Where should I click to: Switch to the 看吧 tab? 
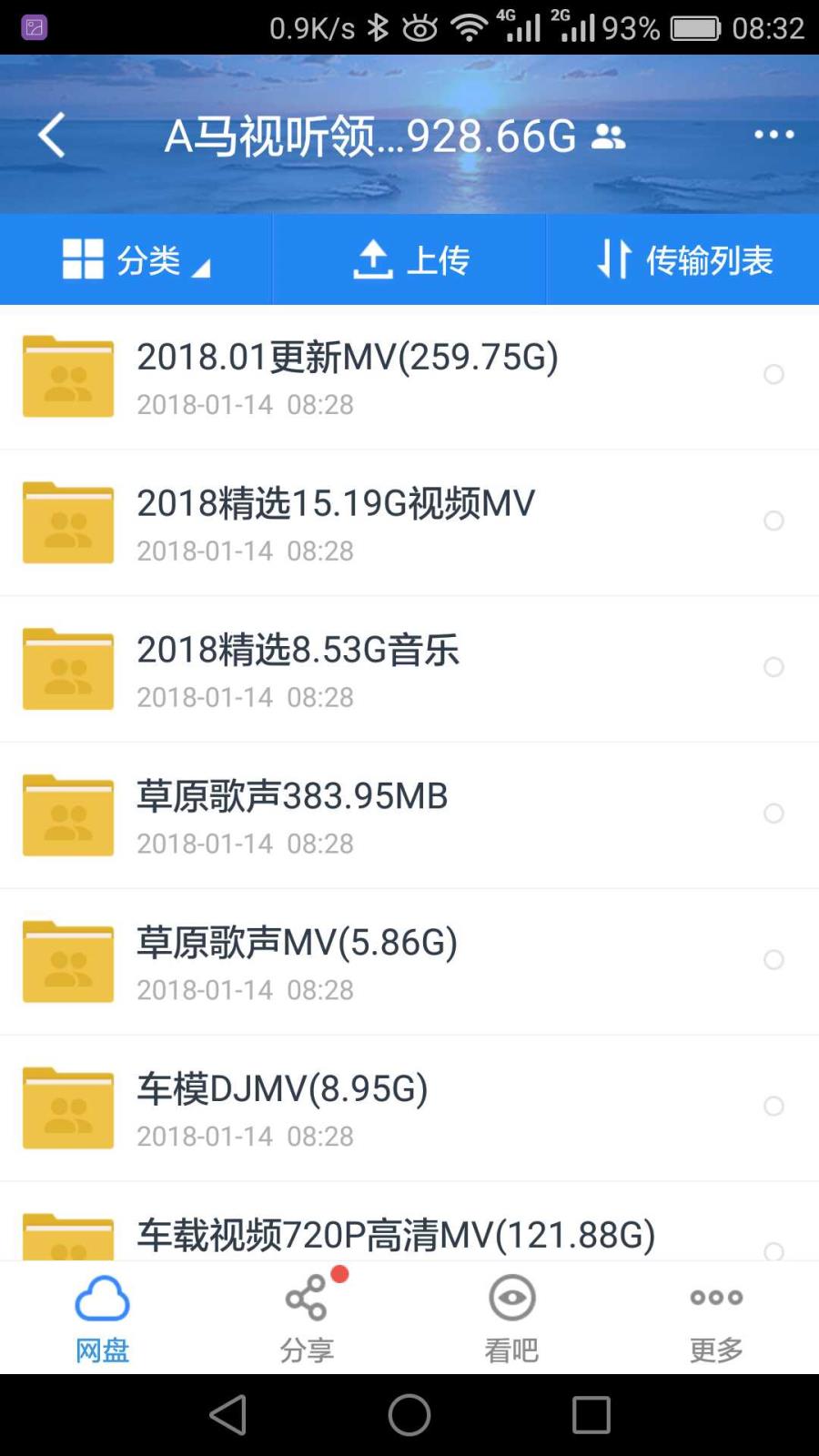(x=511, y=1318)
